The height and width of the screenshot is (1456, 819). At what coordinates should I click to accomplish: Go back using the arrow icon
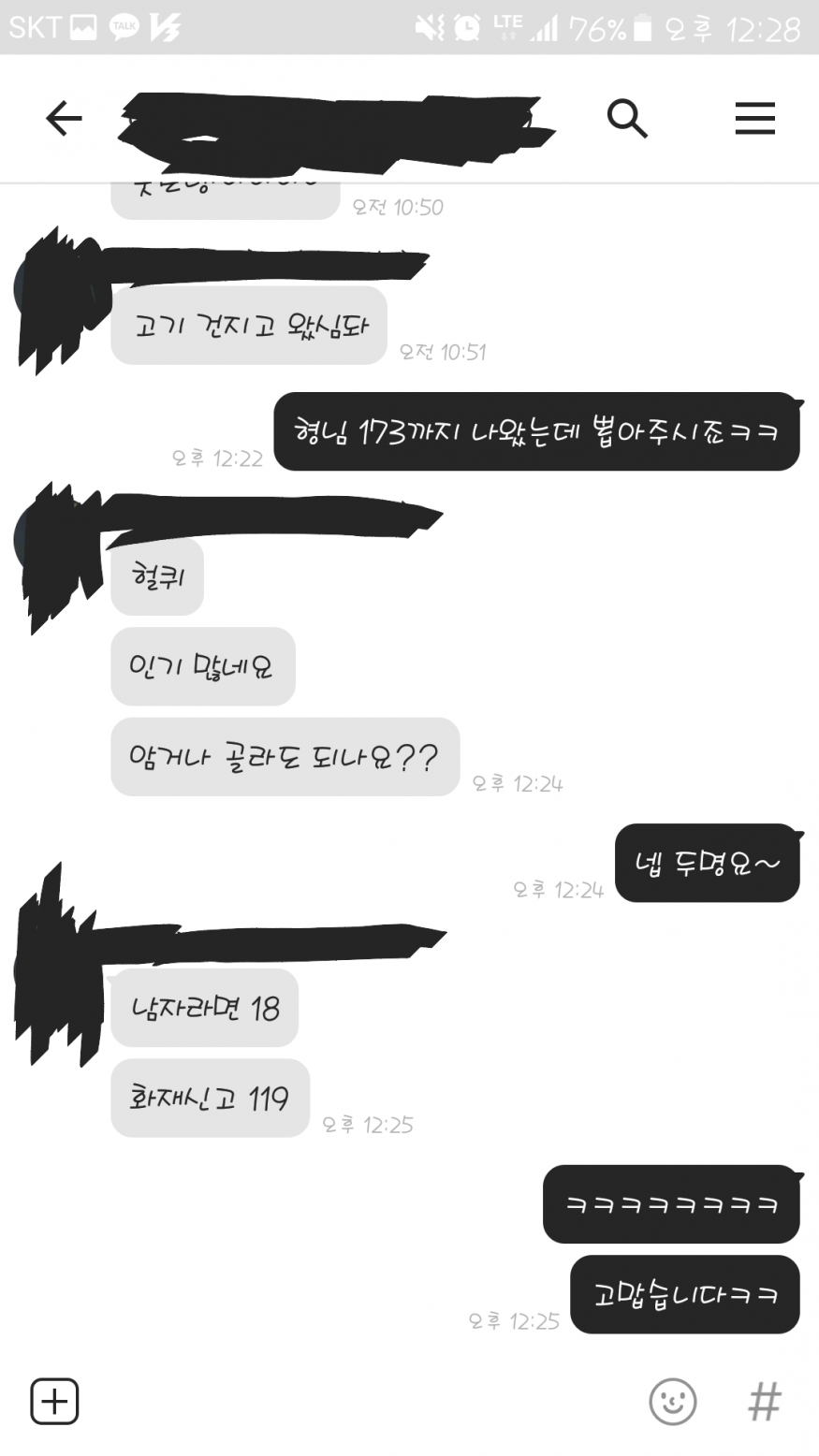coord(64,119)
